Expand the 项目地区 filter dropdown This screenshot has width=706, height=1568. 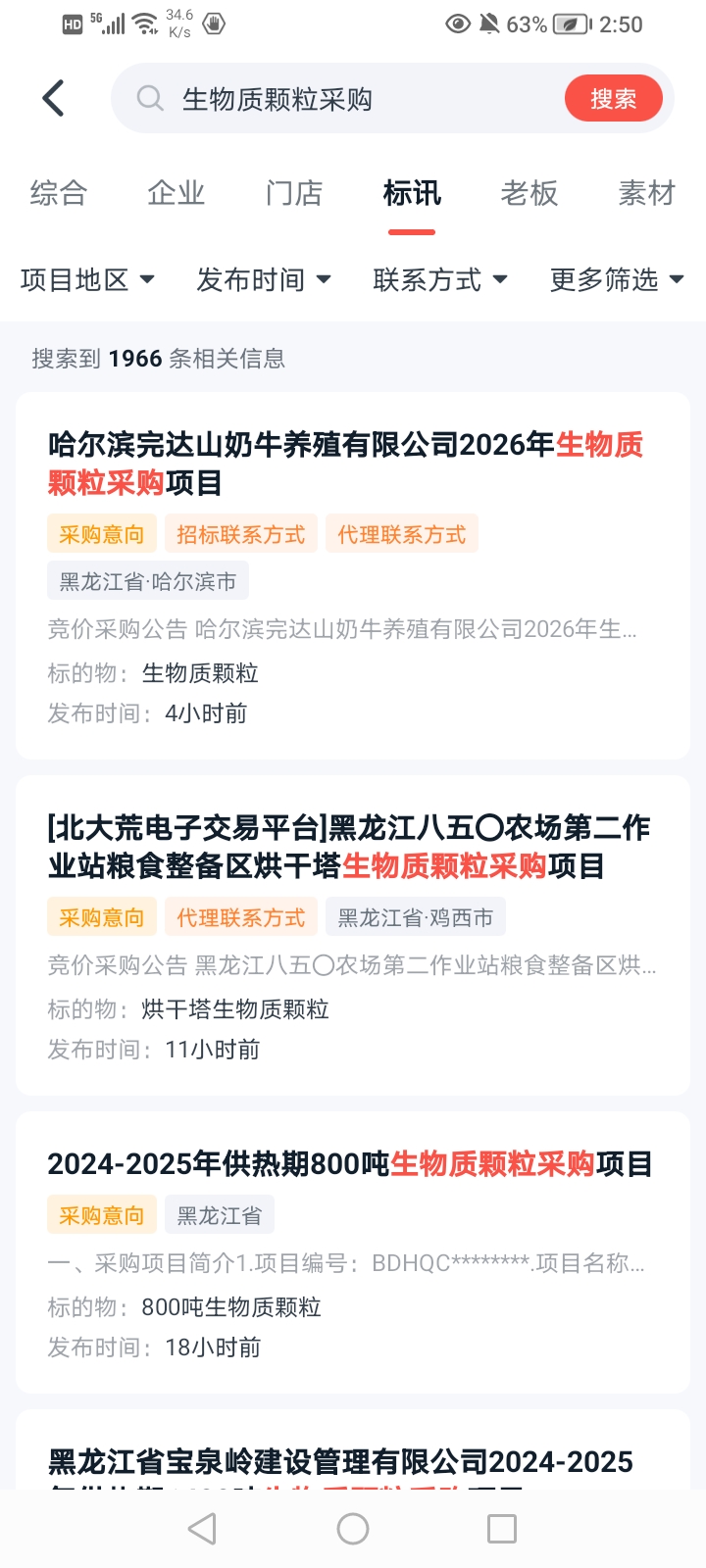(x=87, y=280)
